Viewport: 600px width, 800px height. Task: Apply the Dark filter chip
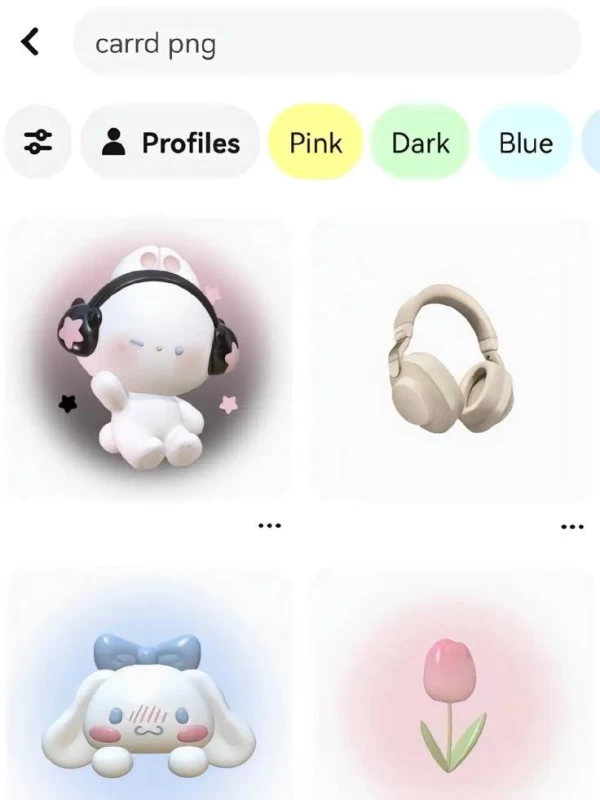[421, 142]
